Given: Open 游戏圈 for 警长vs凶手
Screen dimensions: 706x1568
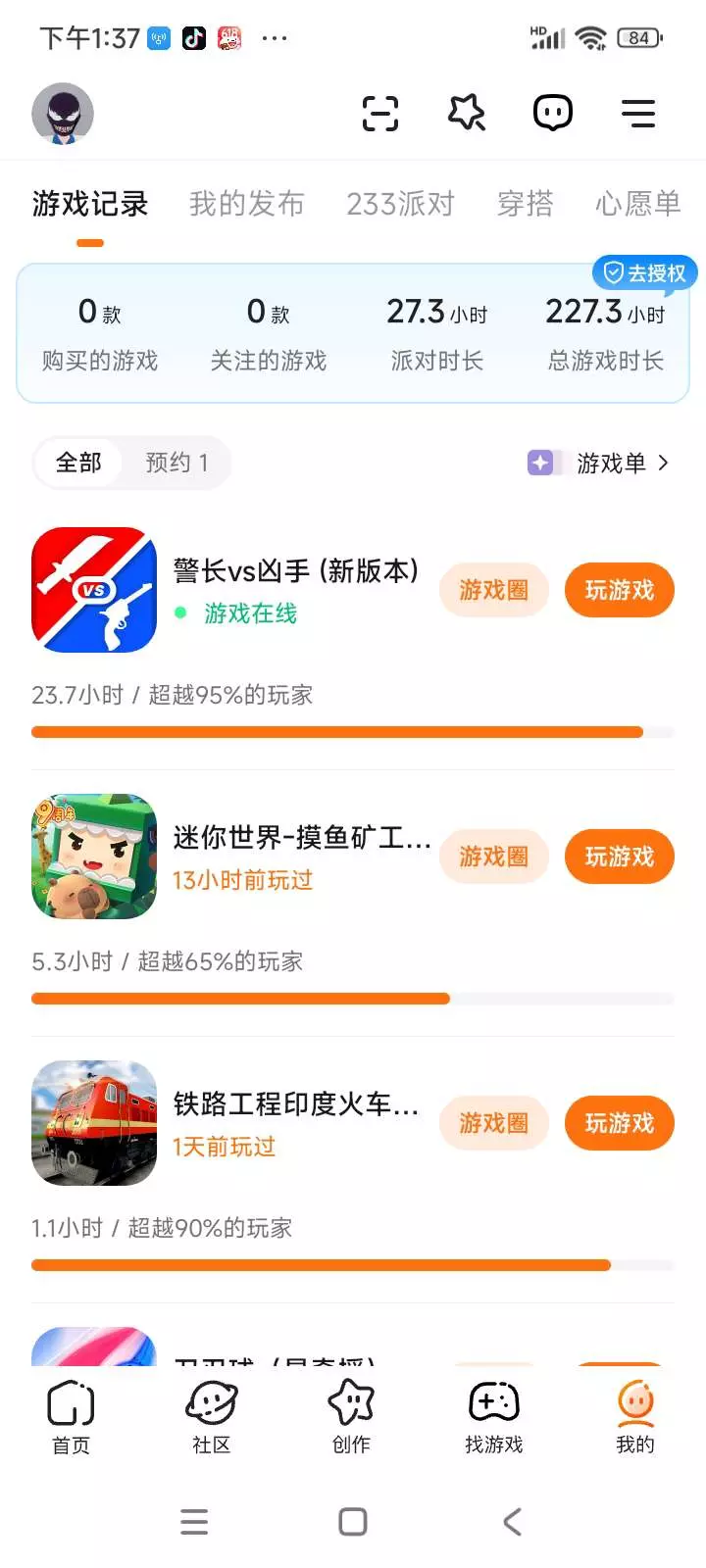Looking at the screenshot, I should tap(493, 590).
